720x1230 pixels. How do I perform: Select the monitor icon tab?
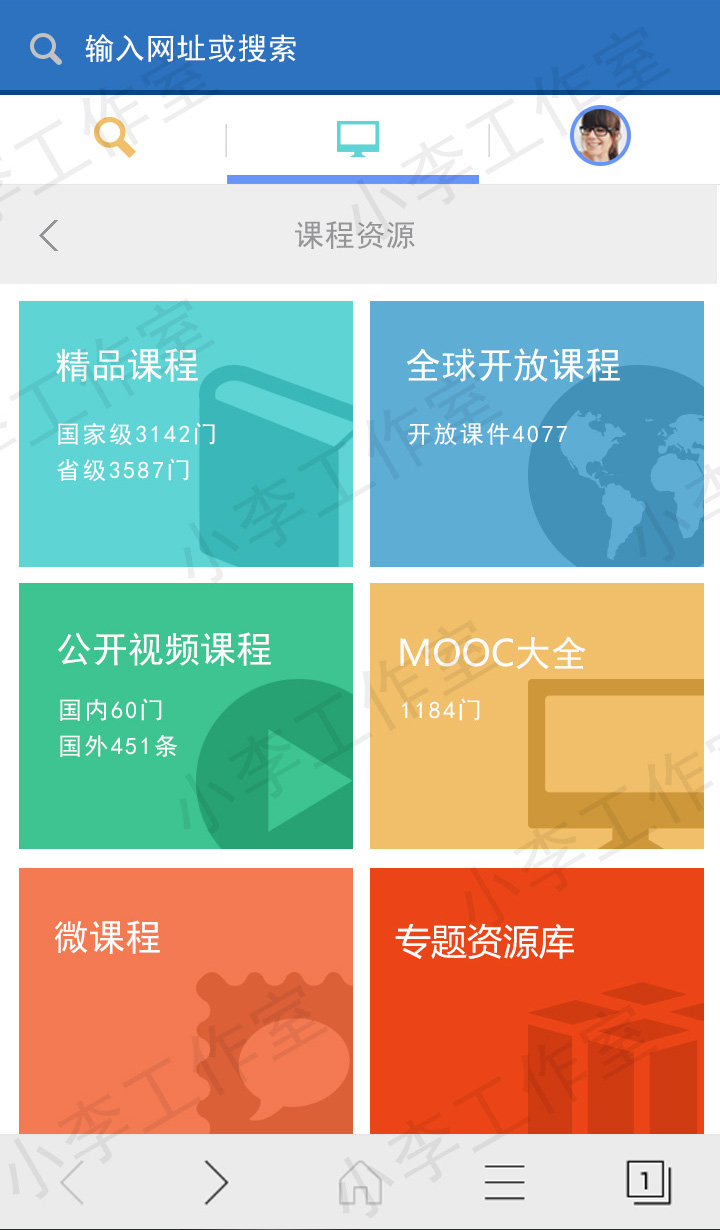pos(357,139)
